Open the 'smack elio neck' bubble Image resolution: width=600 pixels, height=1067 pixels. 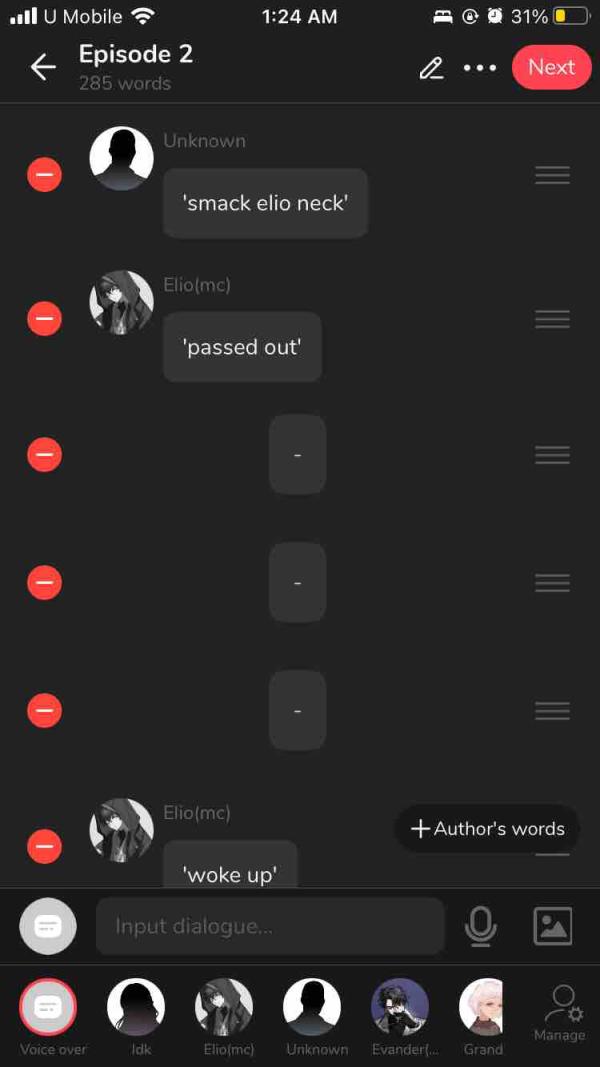coord(265,203)
